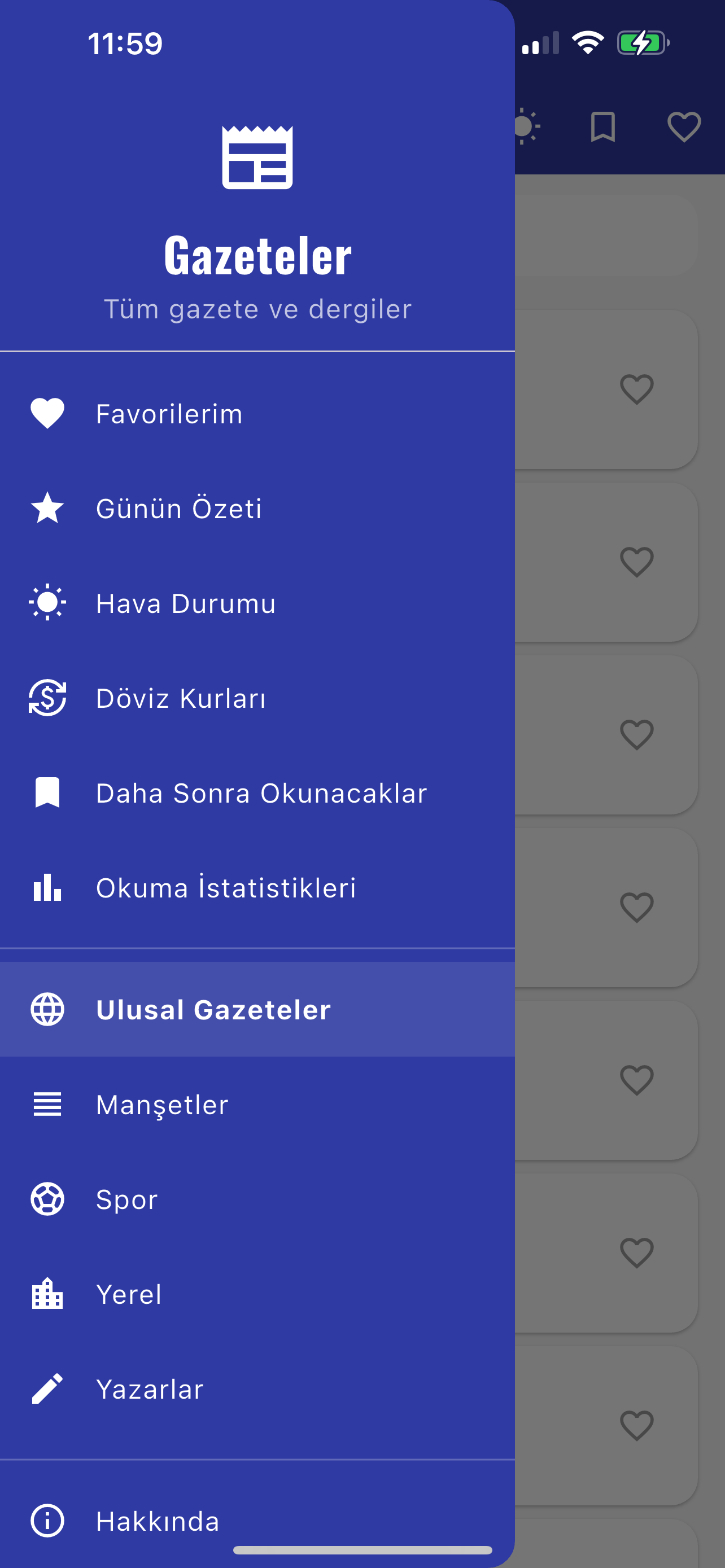
Task: Open Hava Durumu with the sun icon
Action: (47, 603)
